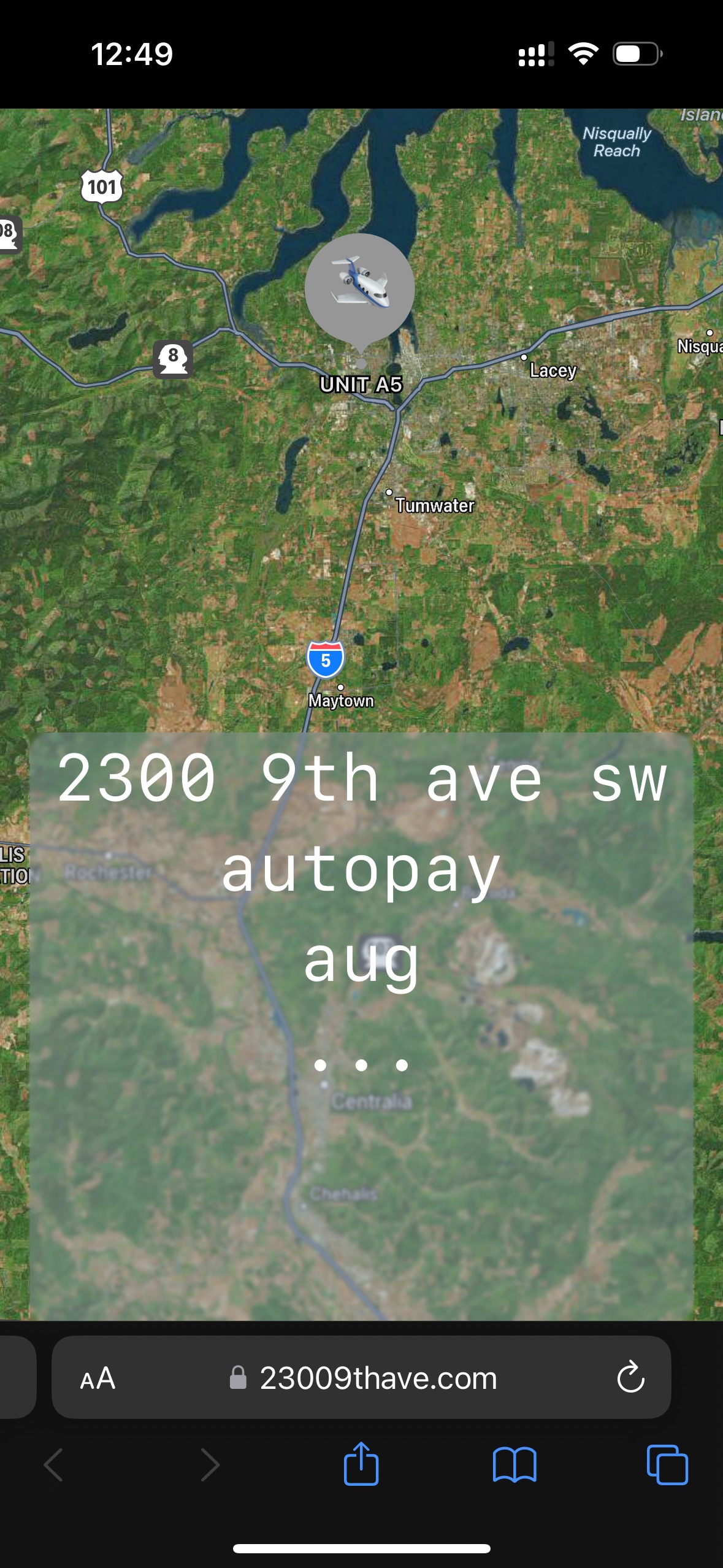The width and height of the screenshot is (723, 1568).
Task: Open the AA page settings menu
Action: pos(98,1378)
